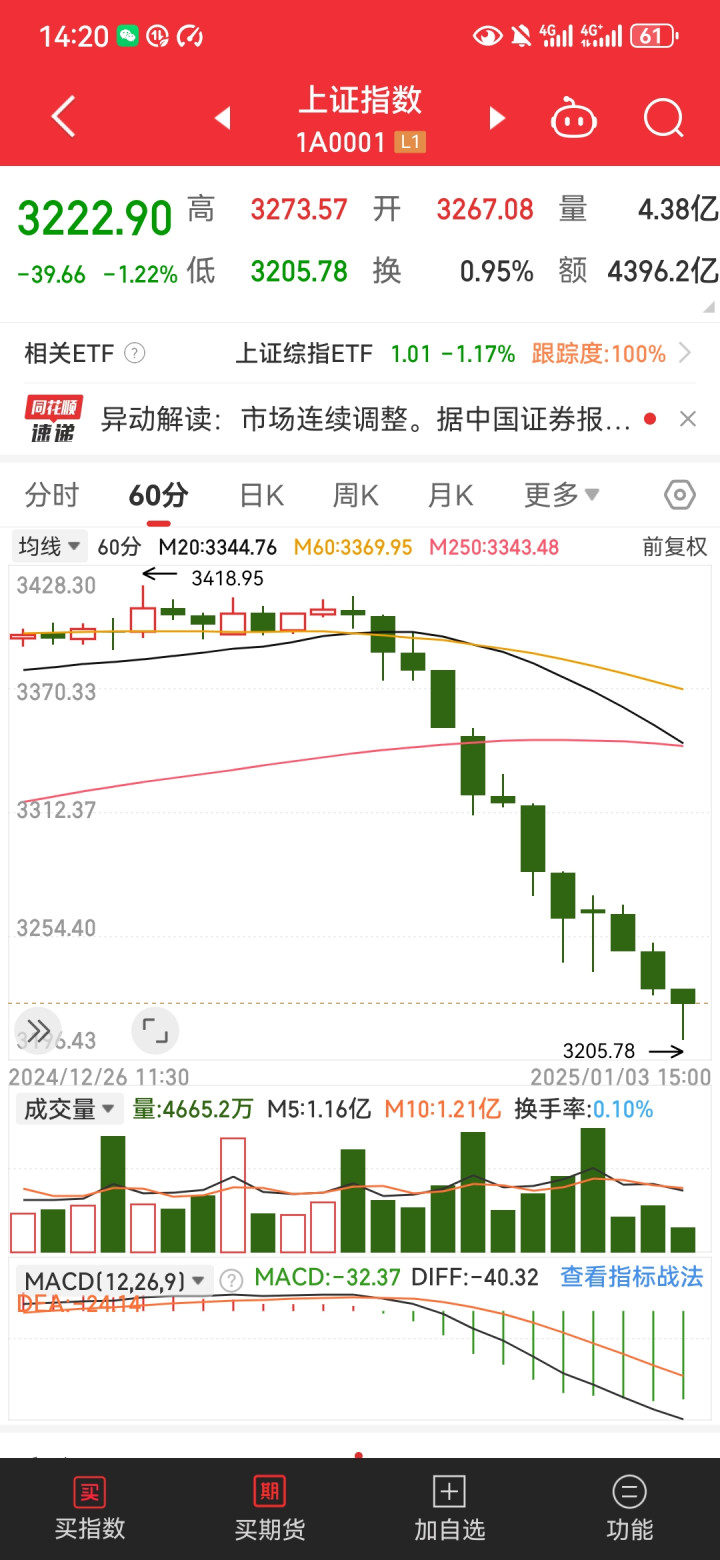
Task: Open the robot assistant icon
Action: tap(573, 120)
